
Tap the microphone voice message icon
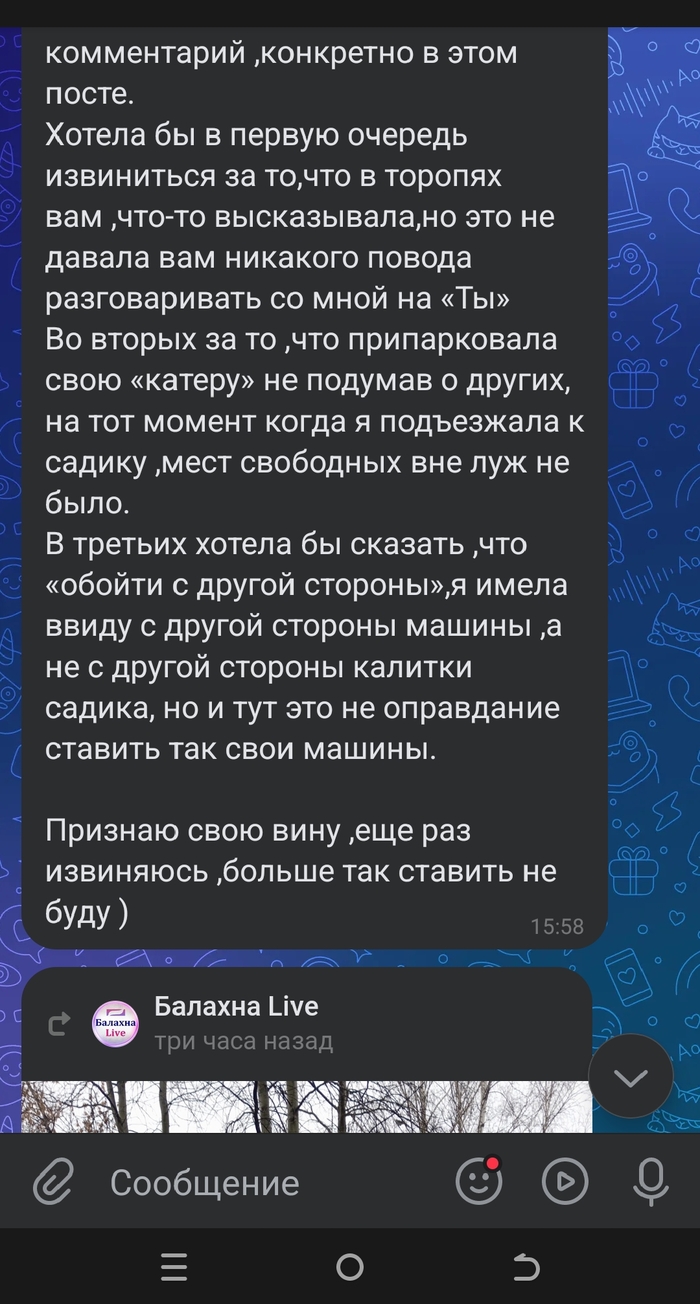[651, 1183]
